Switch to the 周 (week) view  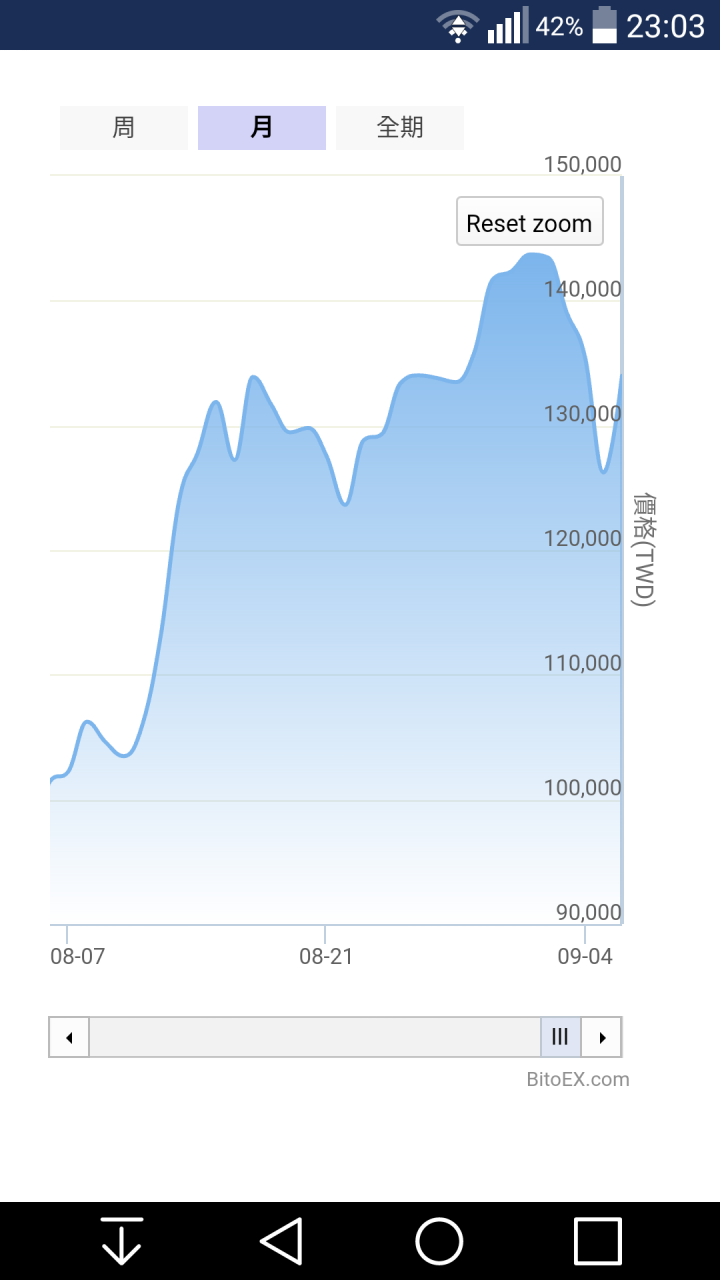pos(124,128)
